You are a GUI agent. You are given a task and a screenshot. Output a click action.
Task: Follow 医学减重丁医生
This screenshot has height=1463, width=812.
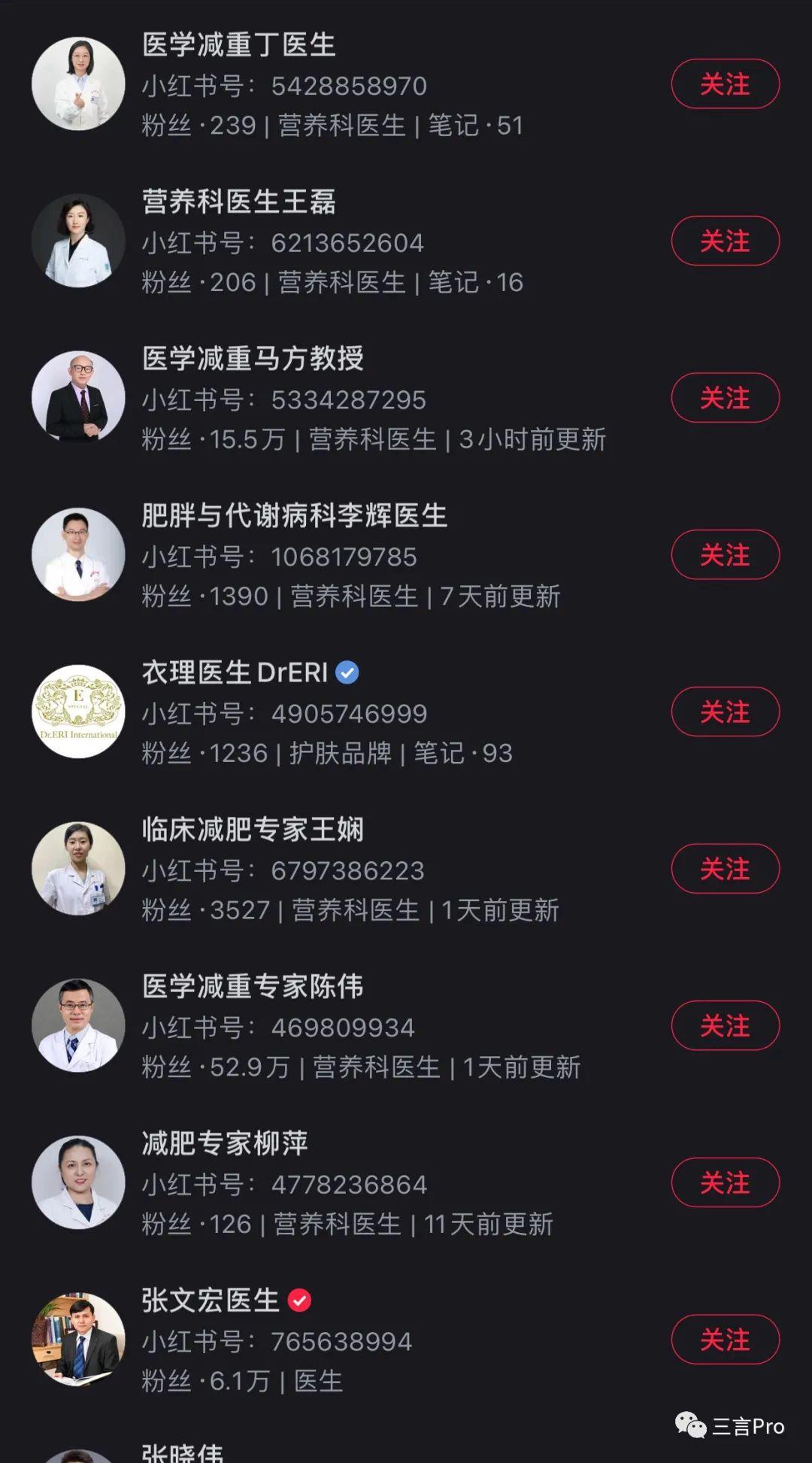(x=725, y=84)
